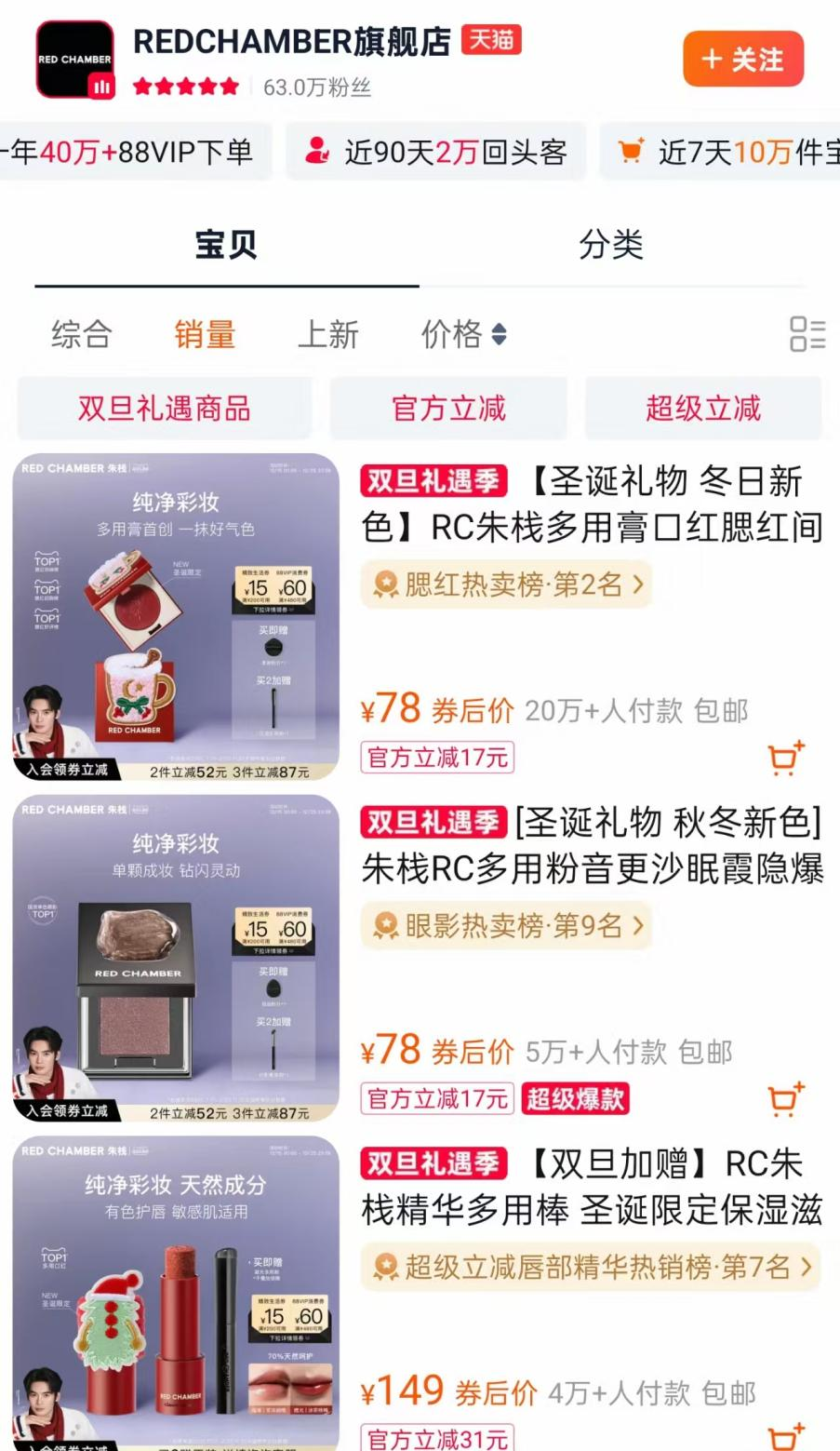Open the 眼影热卖榜·第9名 ranking link

click(507, 926)
